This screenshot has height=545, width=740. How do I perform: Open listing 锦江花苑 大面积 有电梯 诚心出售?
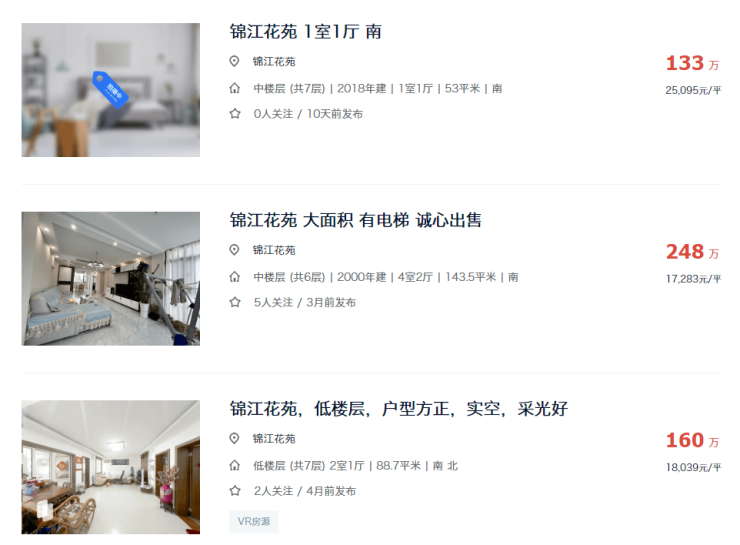(355, 220)
